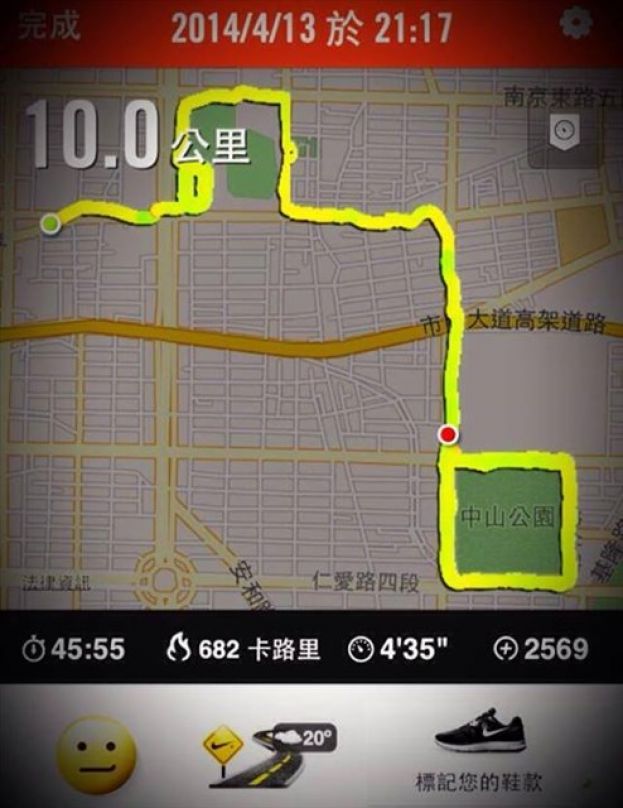This screenshot has width=623, height=808.
Task: Open the 法律資訊 legal link
Action: (57, 582)
